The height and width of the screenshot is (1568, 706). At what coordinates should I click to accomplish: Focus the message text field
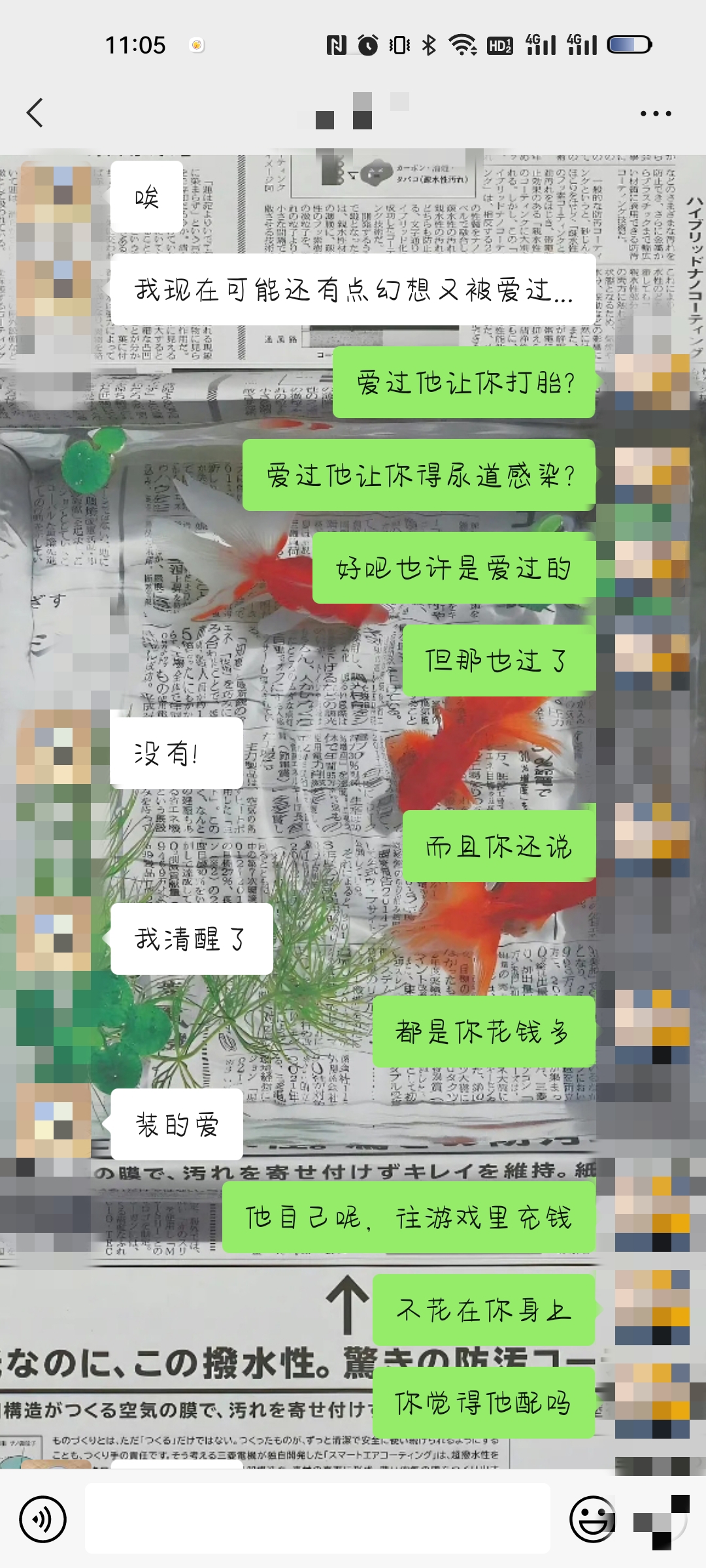tap(317, 1519)
